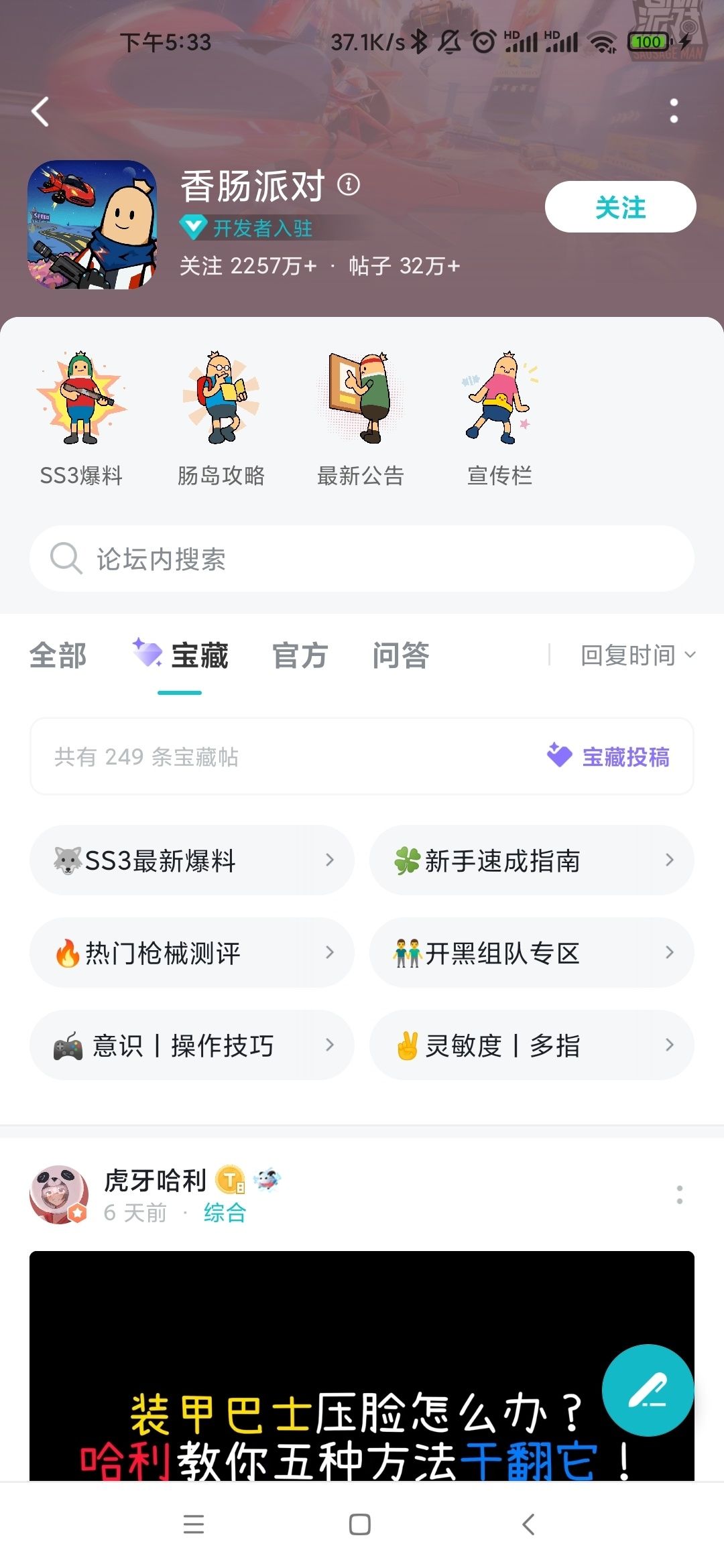Viewport: 724px width, 1568px height.
Task: Switch to the 全部 tab
Action: [58, 655]
